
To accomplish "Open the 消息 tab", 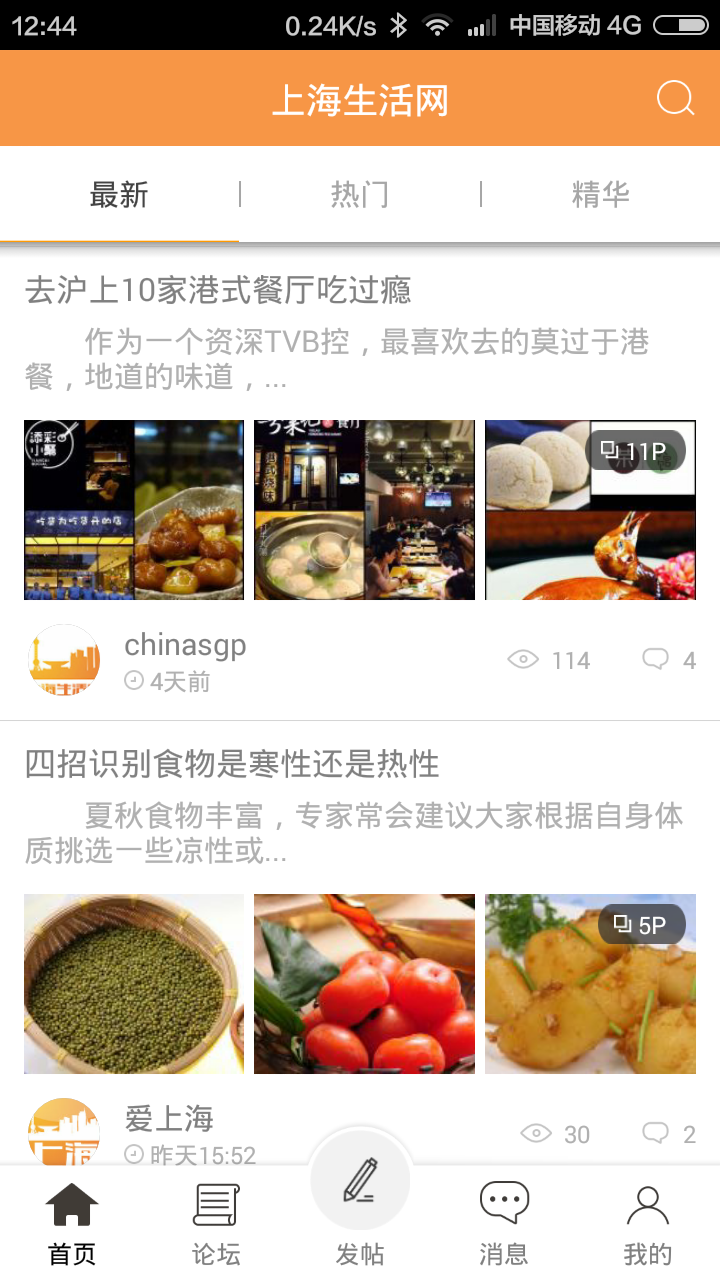I will point(504,1224).
